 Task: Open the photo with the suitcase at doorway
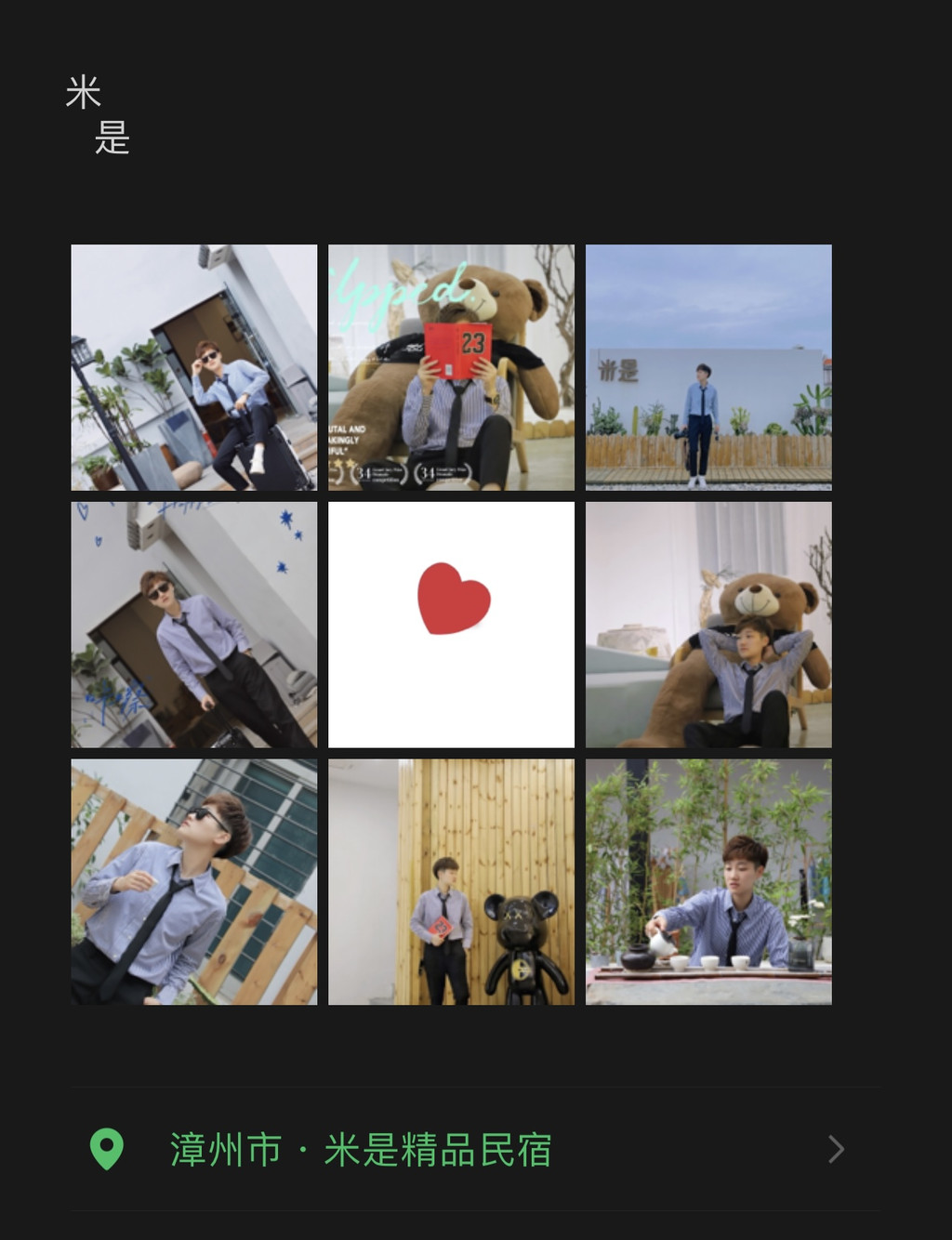pyautogui.click(x=193, y=367)
